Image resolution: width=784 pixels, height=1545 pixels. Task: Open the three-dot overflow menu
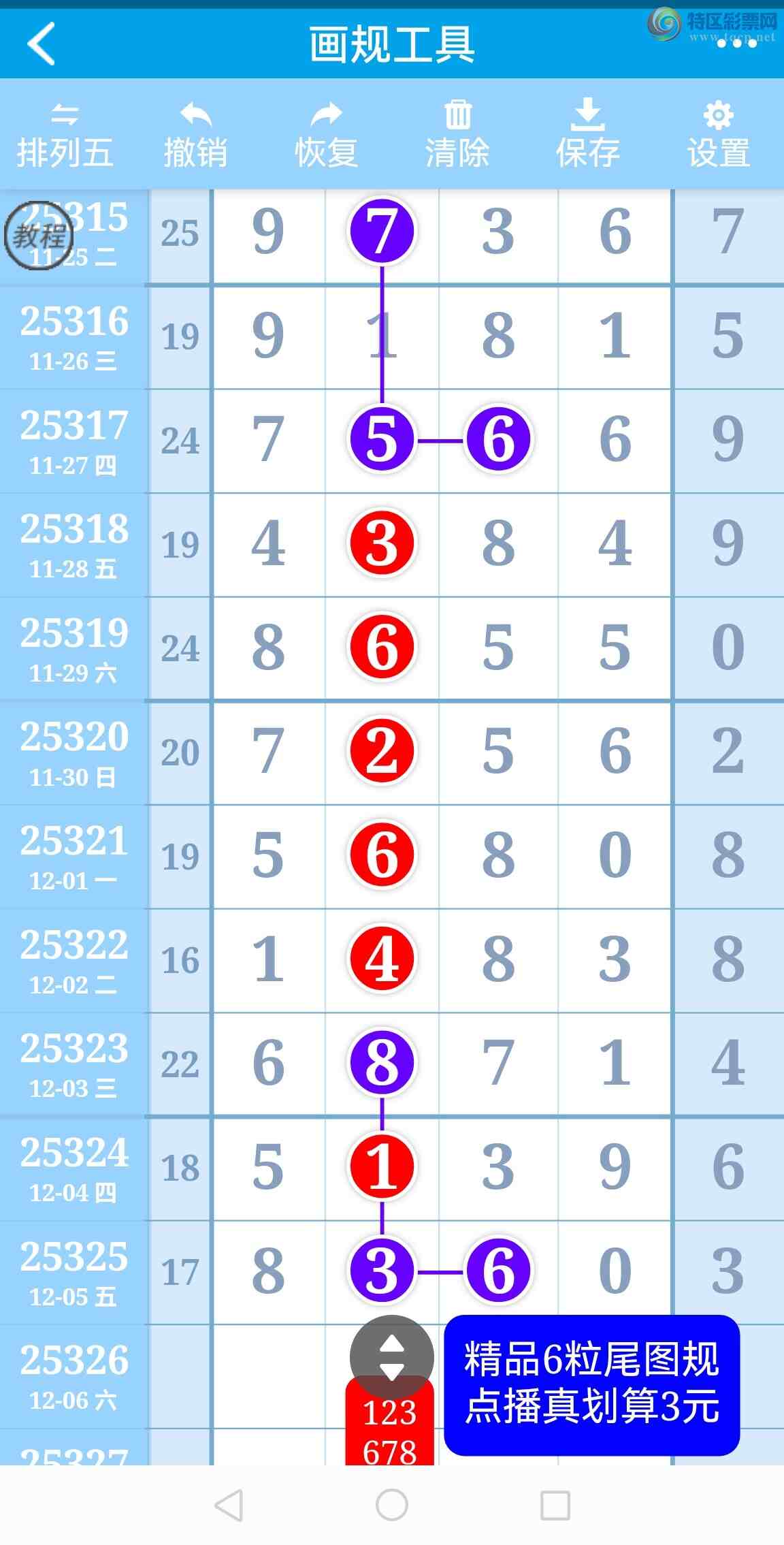point(736,44)
